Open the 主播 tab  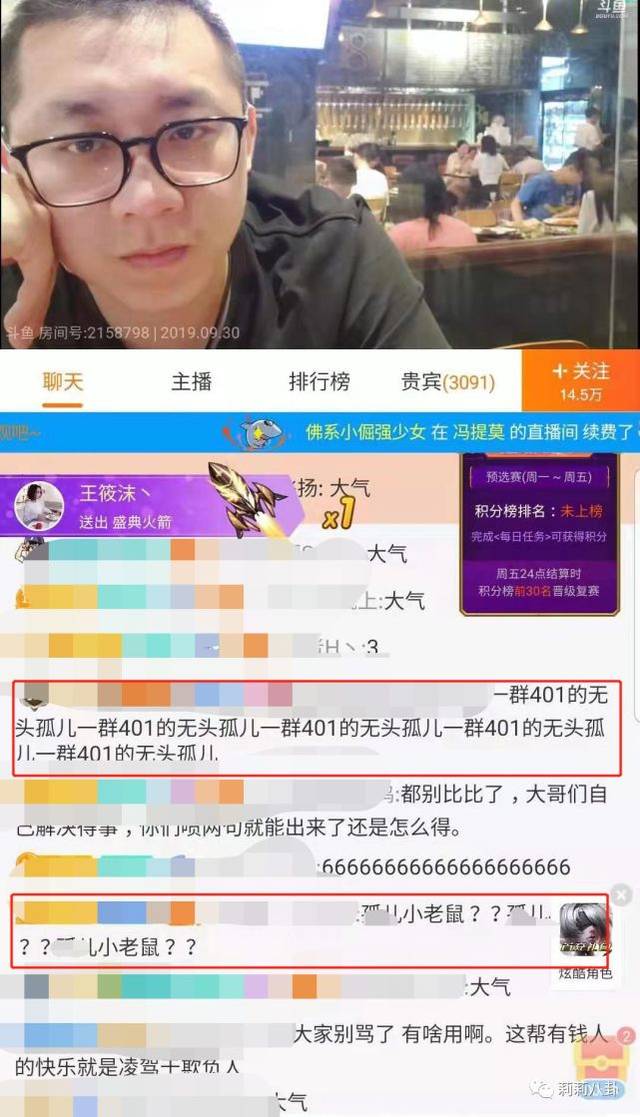tap(191, 382)
